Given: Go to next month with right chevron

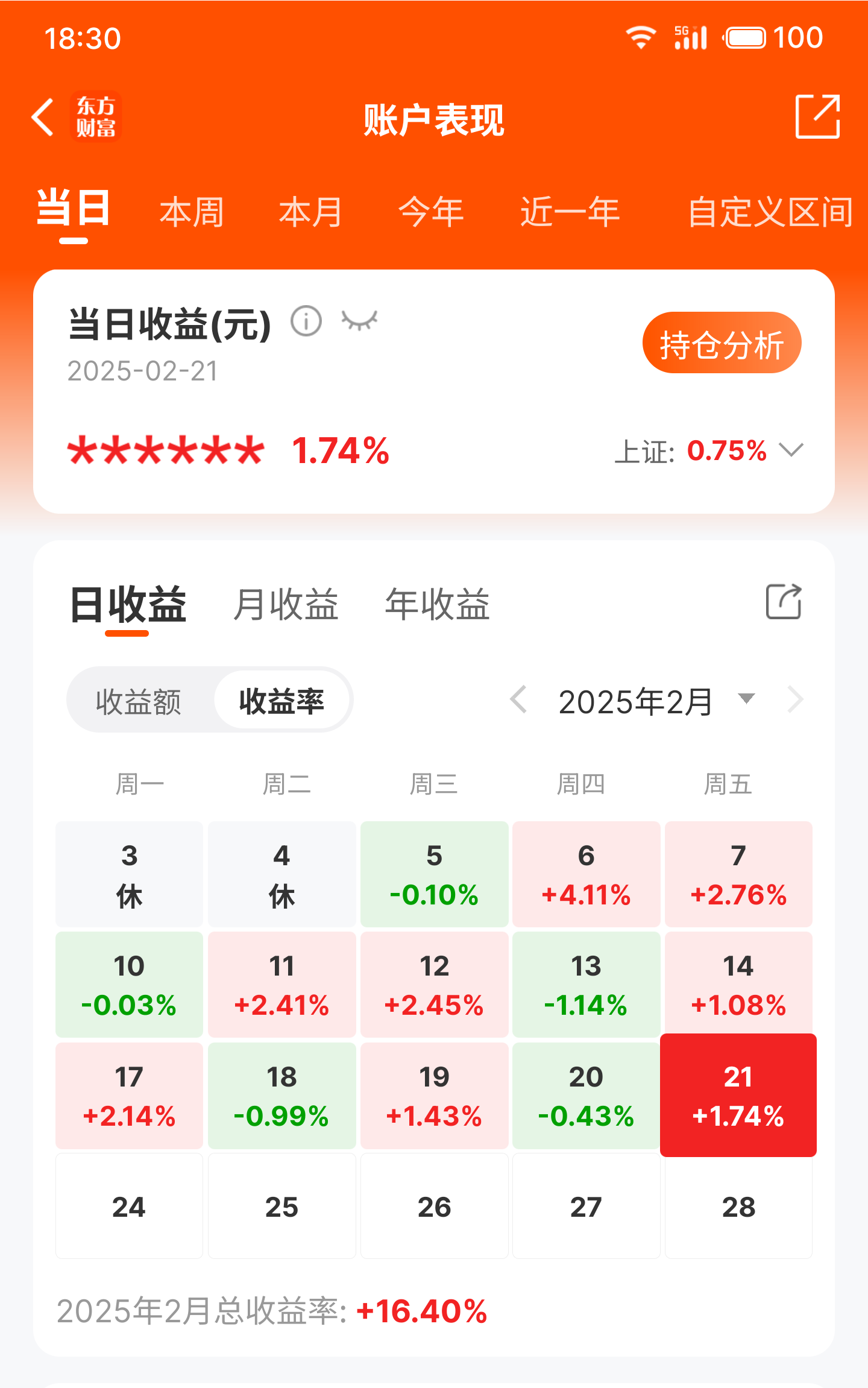Looking at the screenshot, I should [x=795, y=699].
